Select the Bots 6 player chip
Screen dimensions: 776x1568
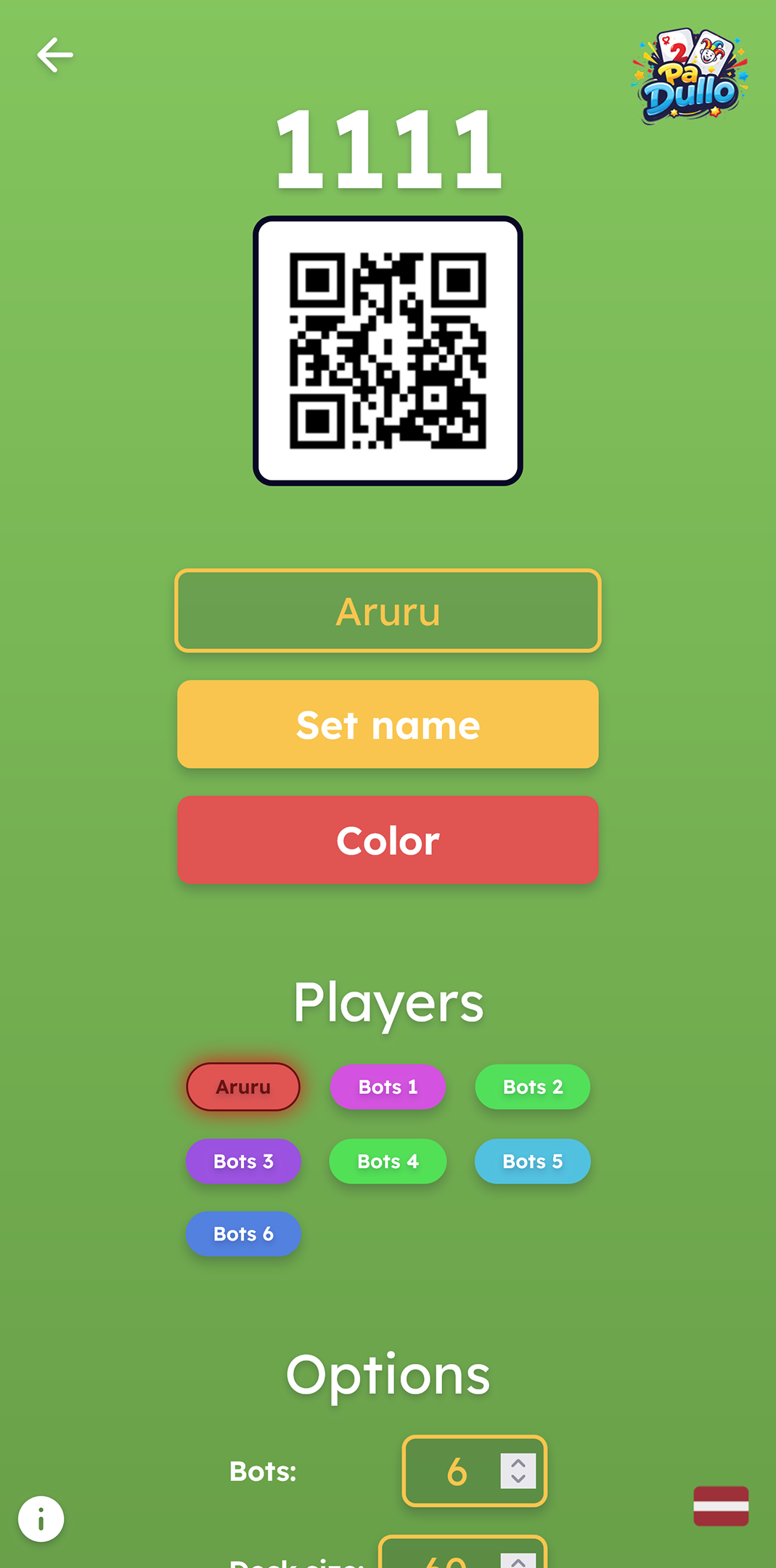[243, 1234]
